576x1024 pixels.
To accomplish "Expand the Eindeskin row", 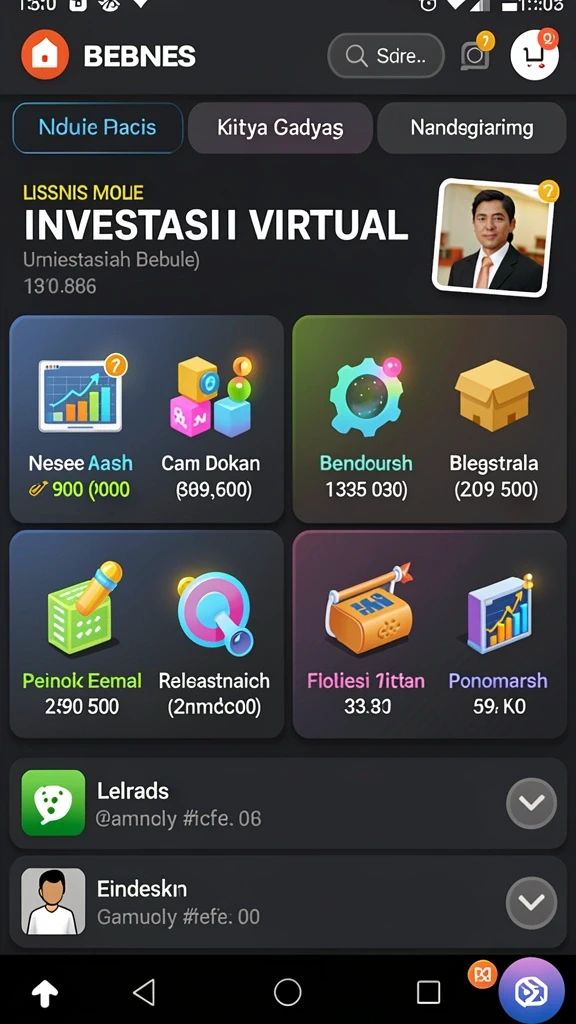I will 532,903.
